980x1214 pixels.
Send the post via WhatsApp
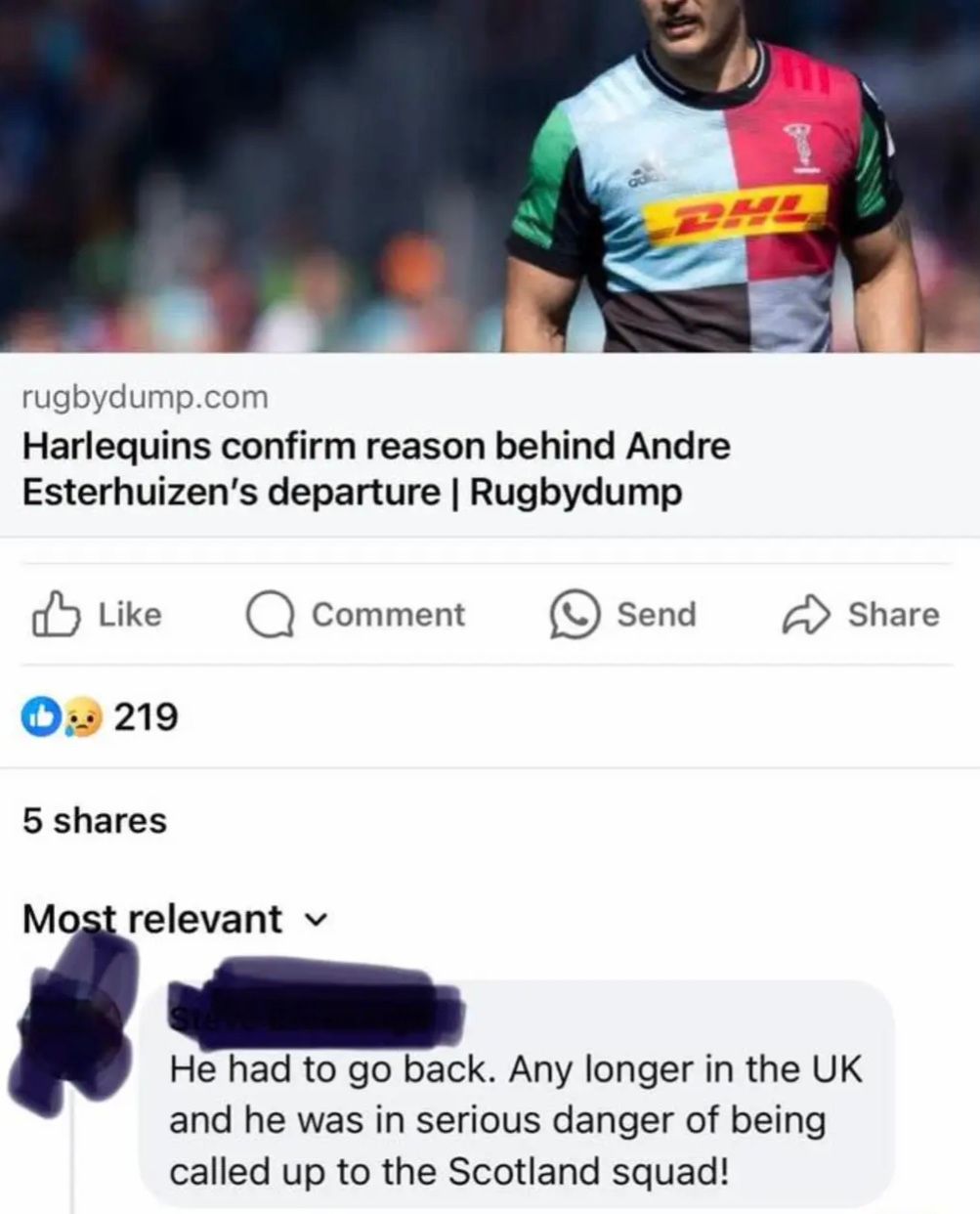pyautogui.click(x=623, y=615)
